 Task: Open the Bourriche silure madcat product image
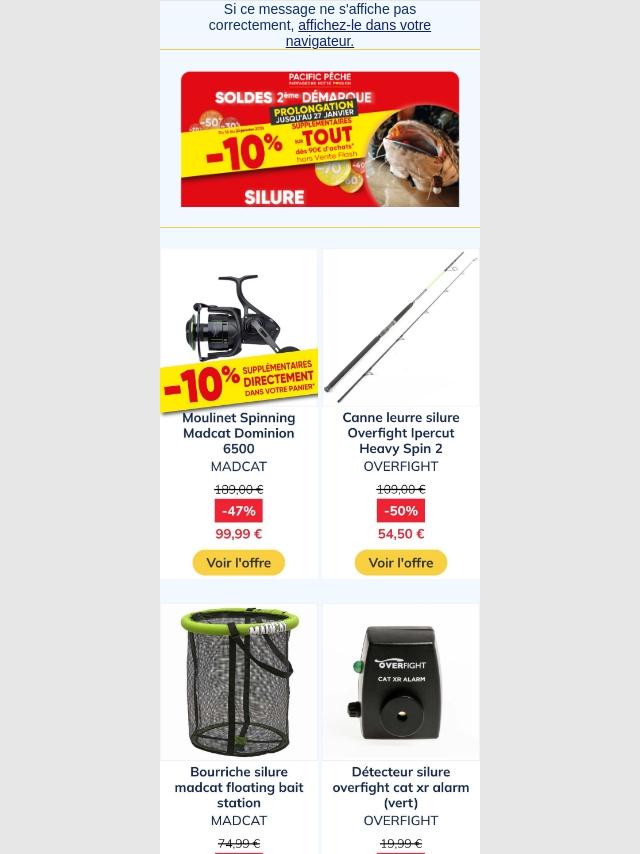pyautogui.click(x=238, y=682)
